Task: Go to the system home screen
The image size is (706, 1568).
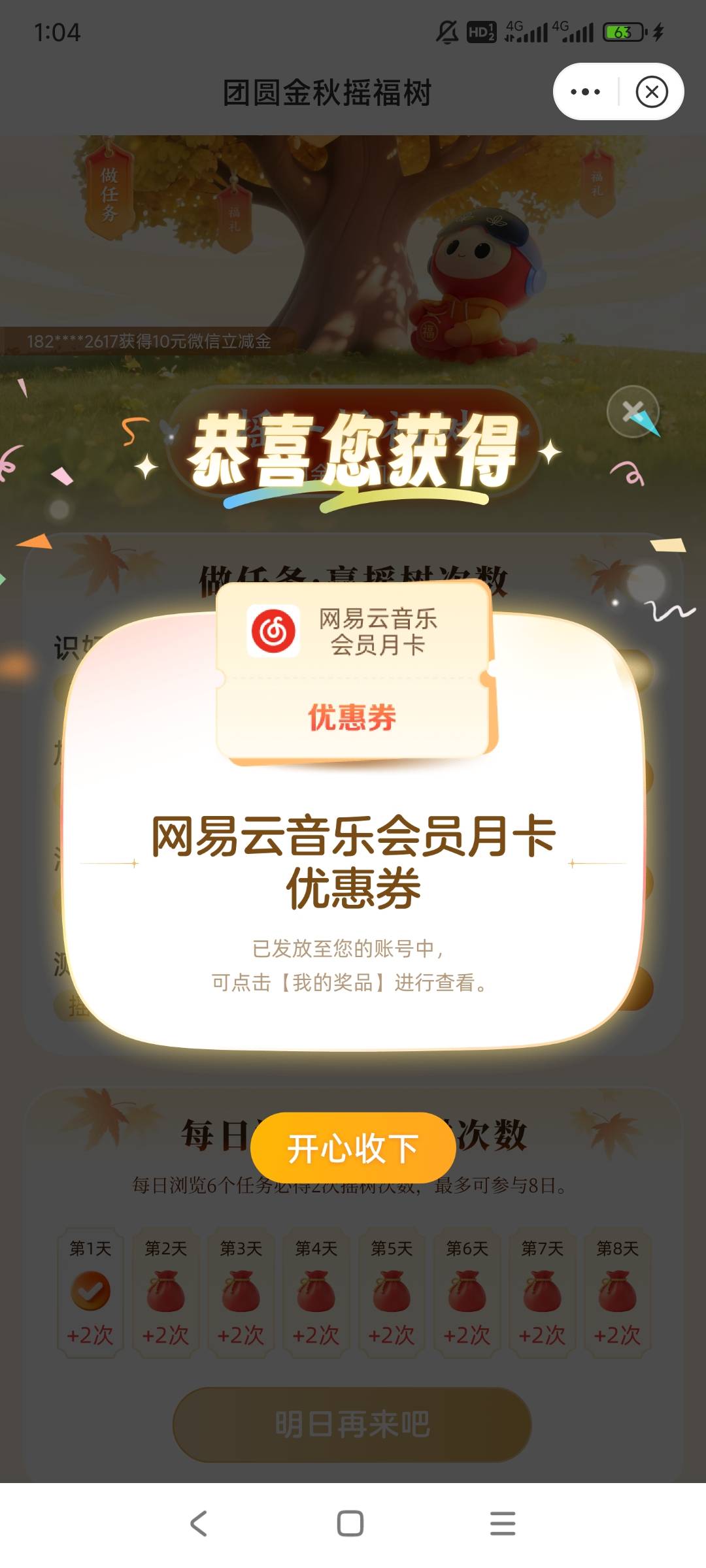Action: [350, 1523]
